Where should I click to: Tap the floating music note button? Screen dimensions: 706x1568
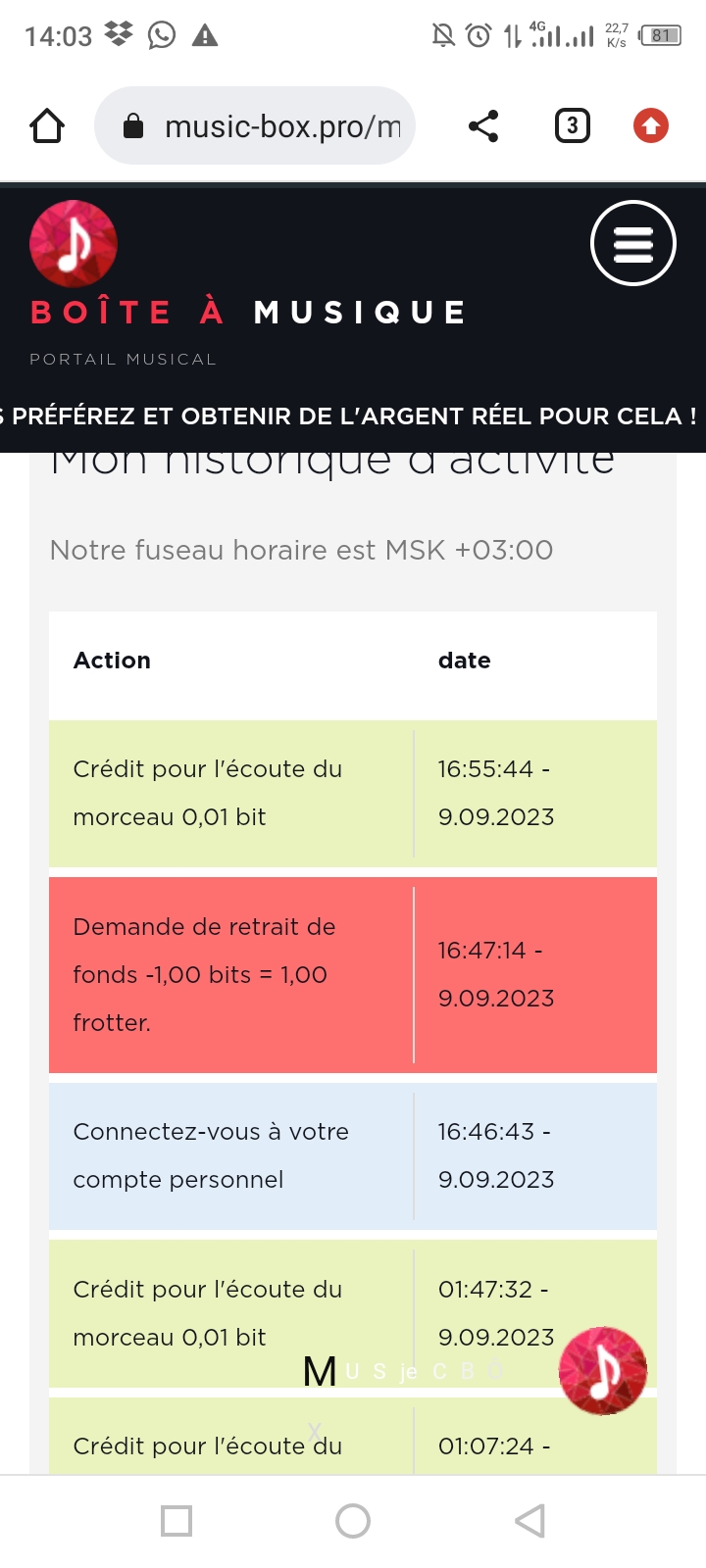pos(602,1371)
